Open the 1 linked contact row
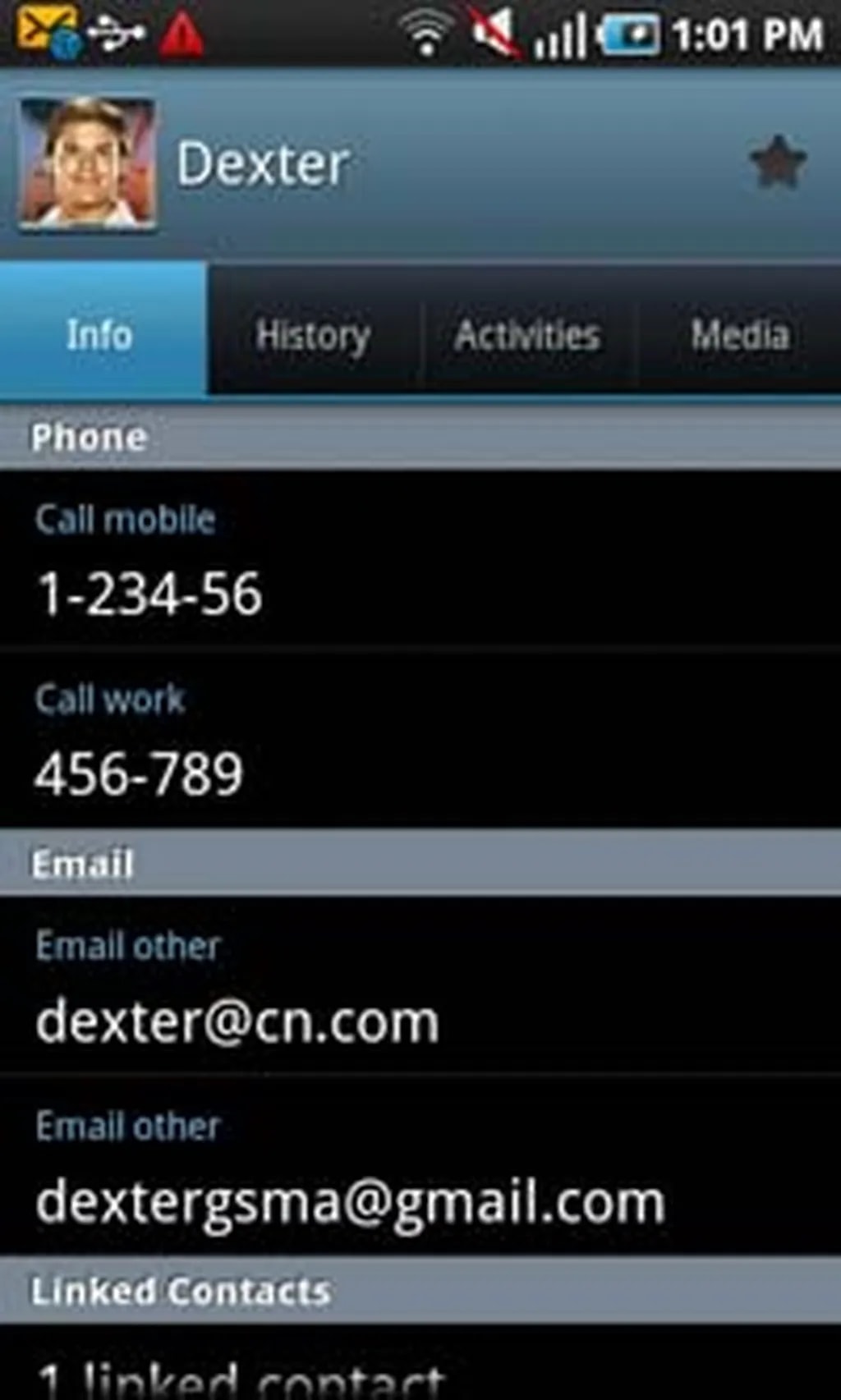The width and height of the screenshot is (841, 1400). (420, 1371)
